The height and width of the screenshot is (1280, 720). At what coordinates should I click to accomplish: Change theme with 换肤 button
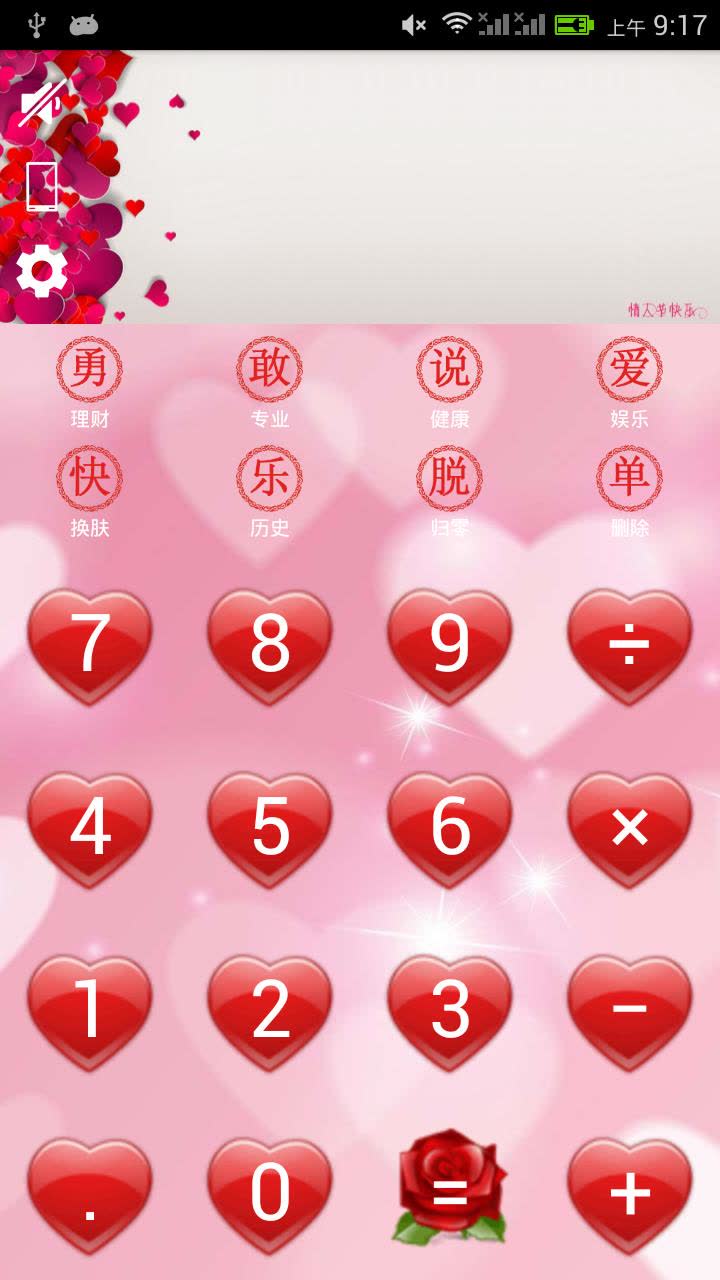point(90,493)
